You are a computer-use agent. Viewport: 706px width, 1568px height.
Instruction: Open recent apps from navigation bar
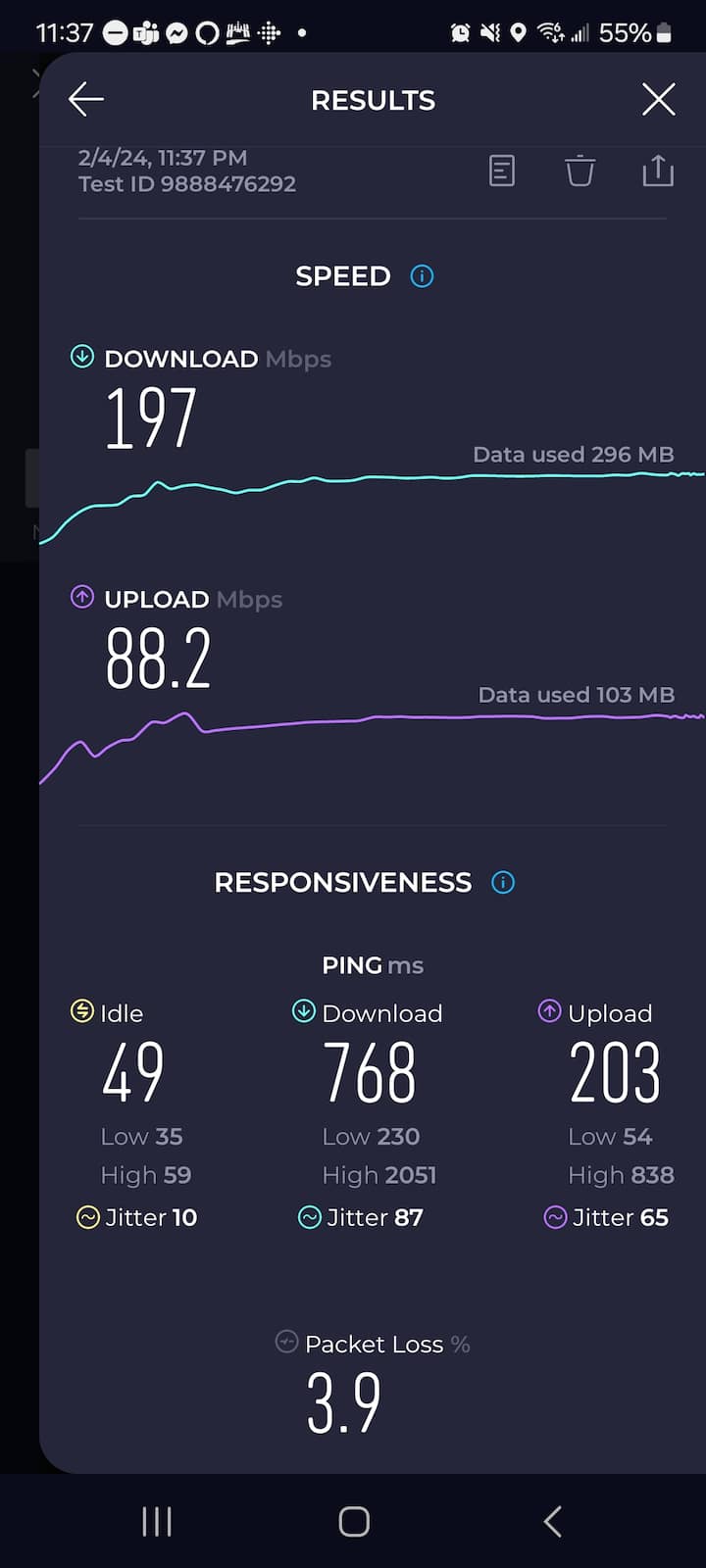tap(157, 1521)
